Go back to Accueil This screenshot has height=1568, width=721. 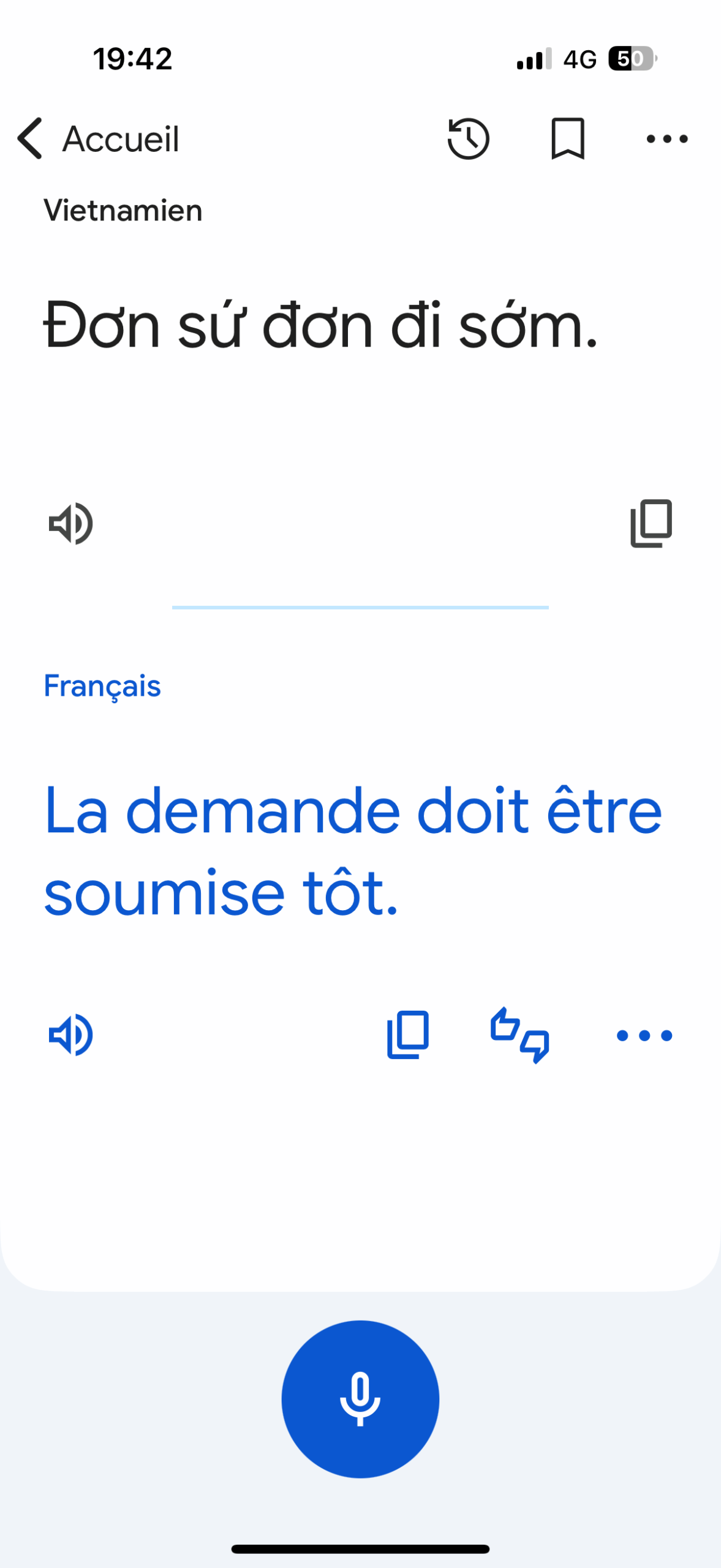pyautogui.click(x=98, y=138)
